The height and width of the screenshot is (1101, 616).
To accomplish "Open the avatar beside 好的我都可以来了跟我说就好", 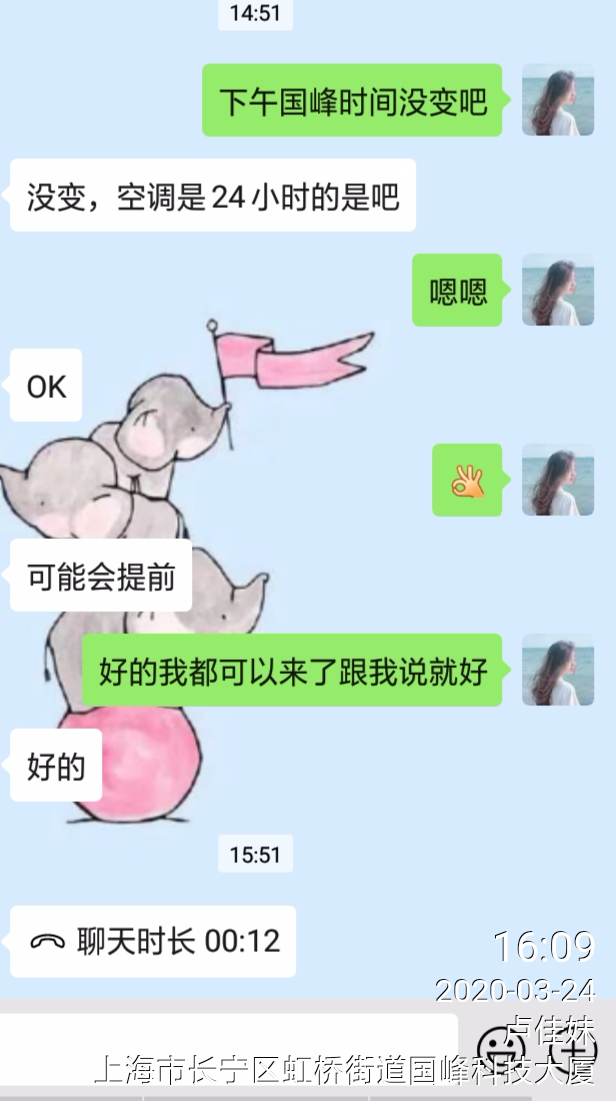I will [557, 670].
